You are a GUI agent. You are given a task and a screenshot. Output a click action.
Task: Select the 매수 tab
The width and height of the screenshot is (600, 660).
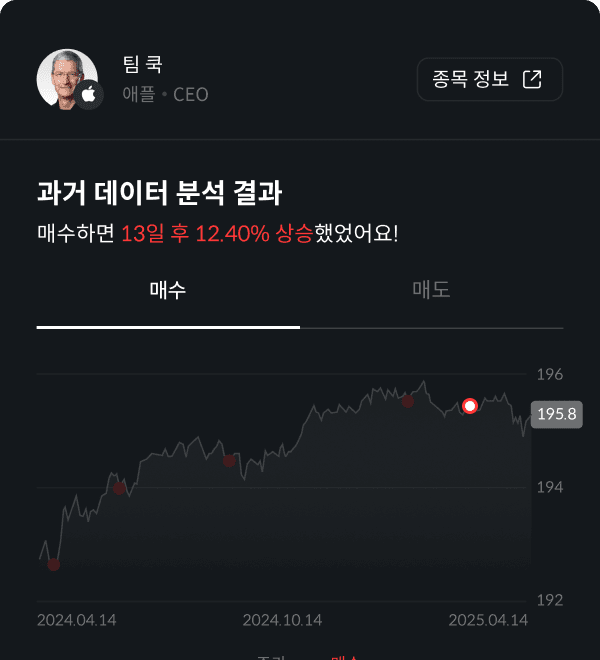pyautogui.click(x=168, y=291)
